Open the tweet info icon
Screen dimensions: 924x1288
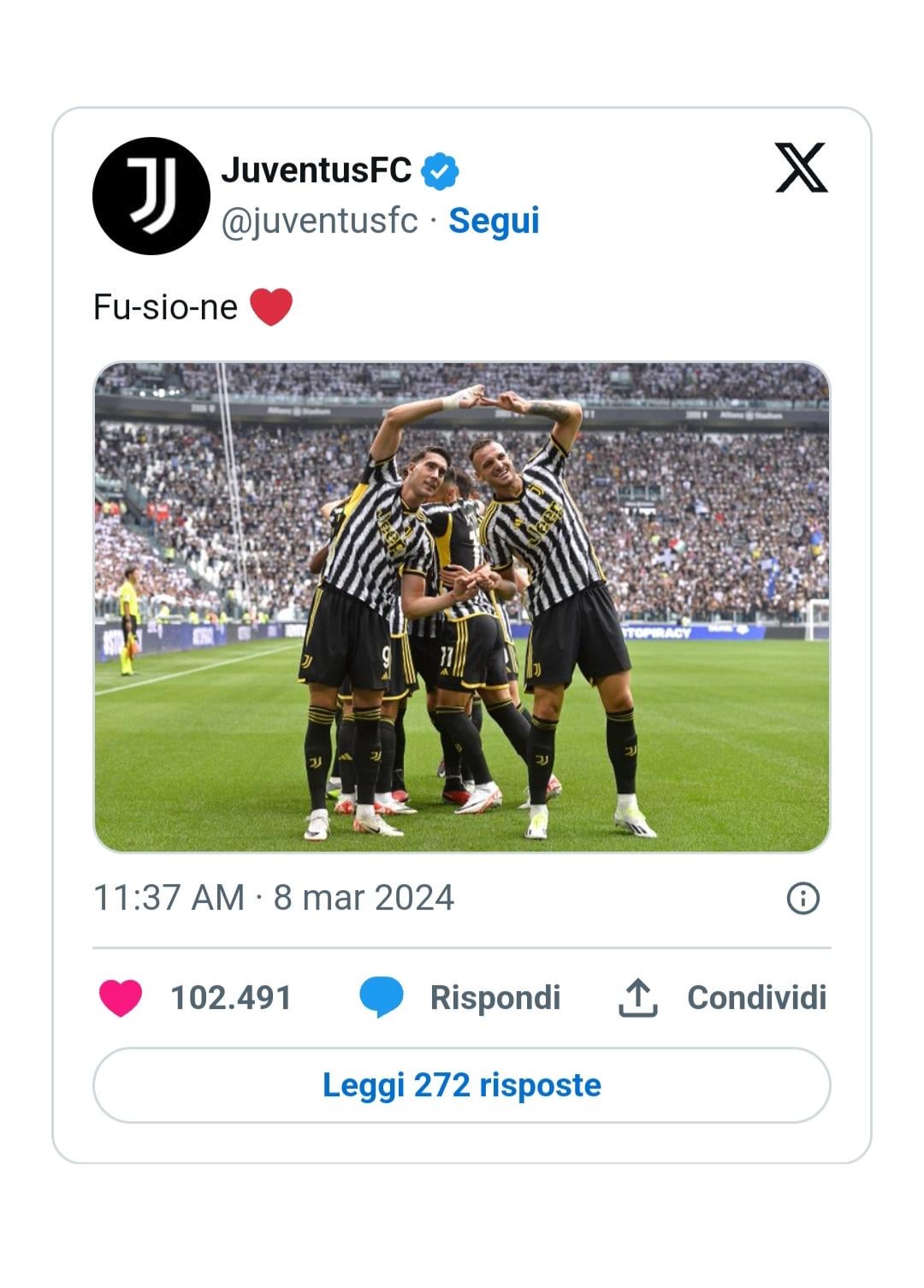[803, 898]
